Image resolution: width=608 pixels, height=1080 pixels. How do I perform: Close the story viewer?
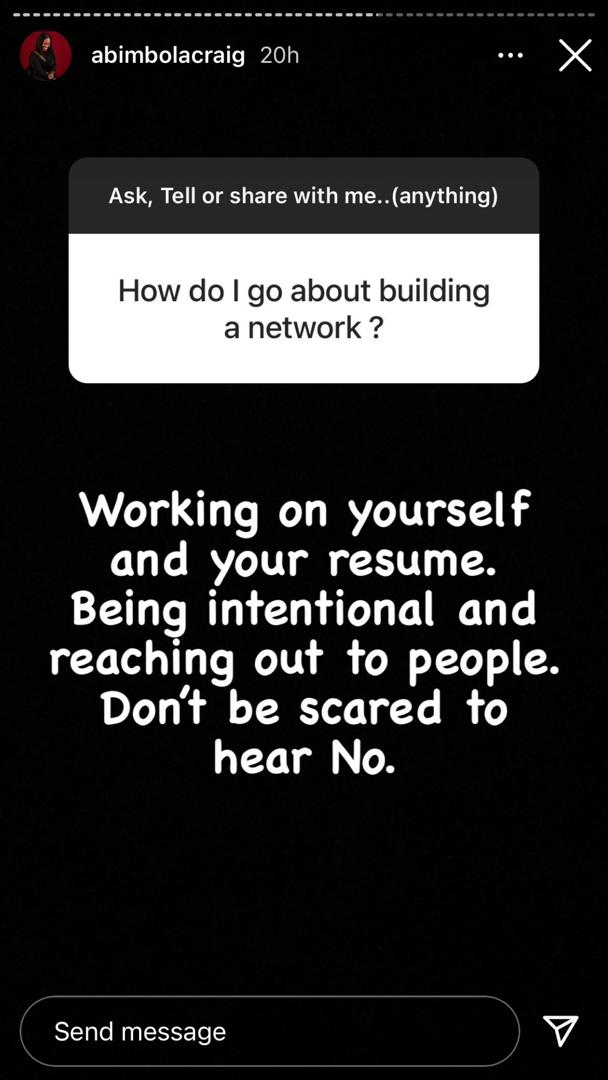[575, 55]
